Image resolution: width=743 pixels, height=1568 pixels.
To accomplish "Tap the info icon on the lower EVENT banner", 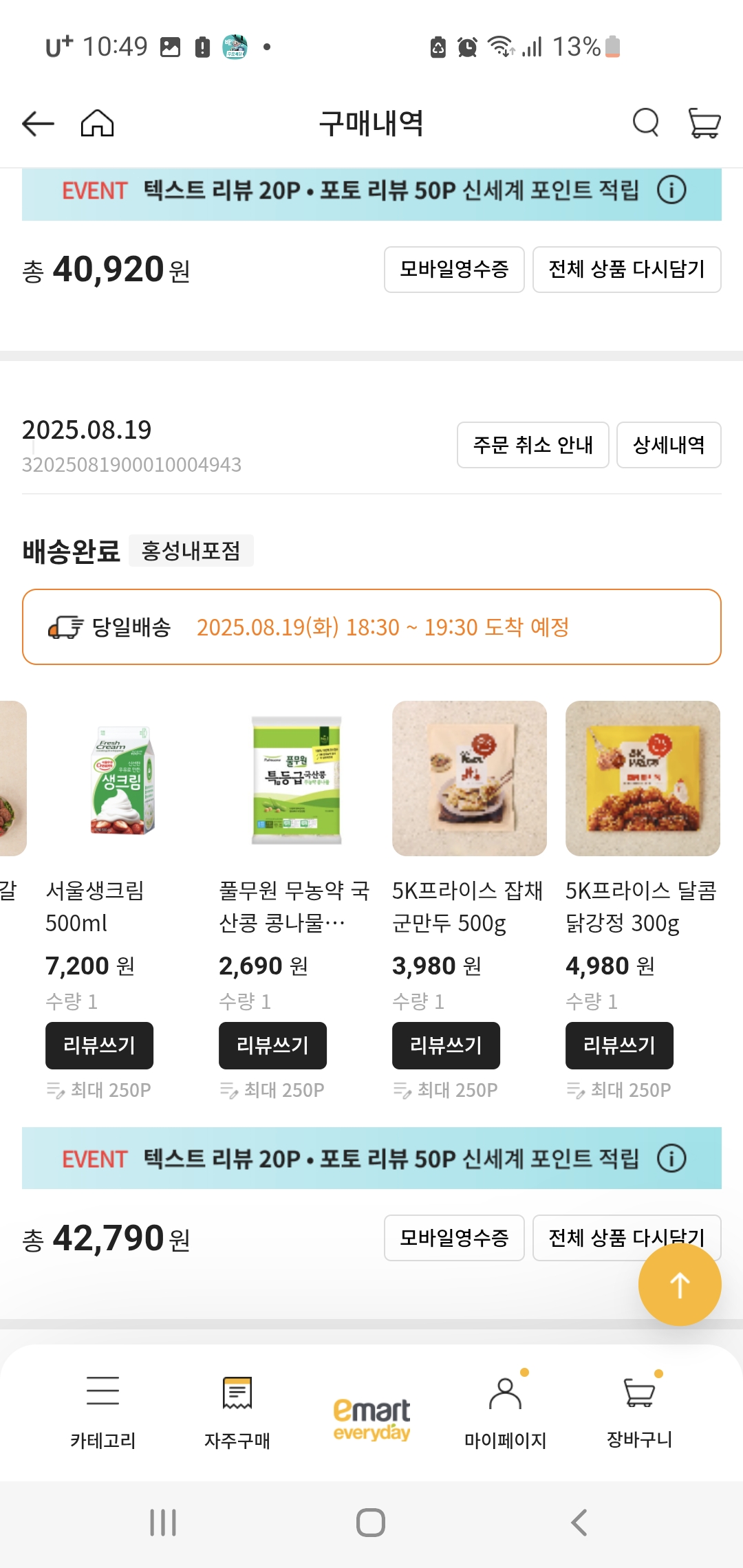I will [x=671, y=1158].
